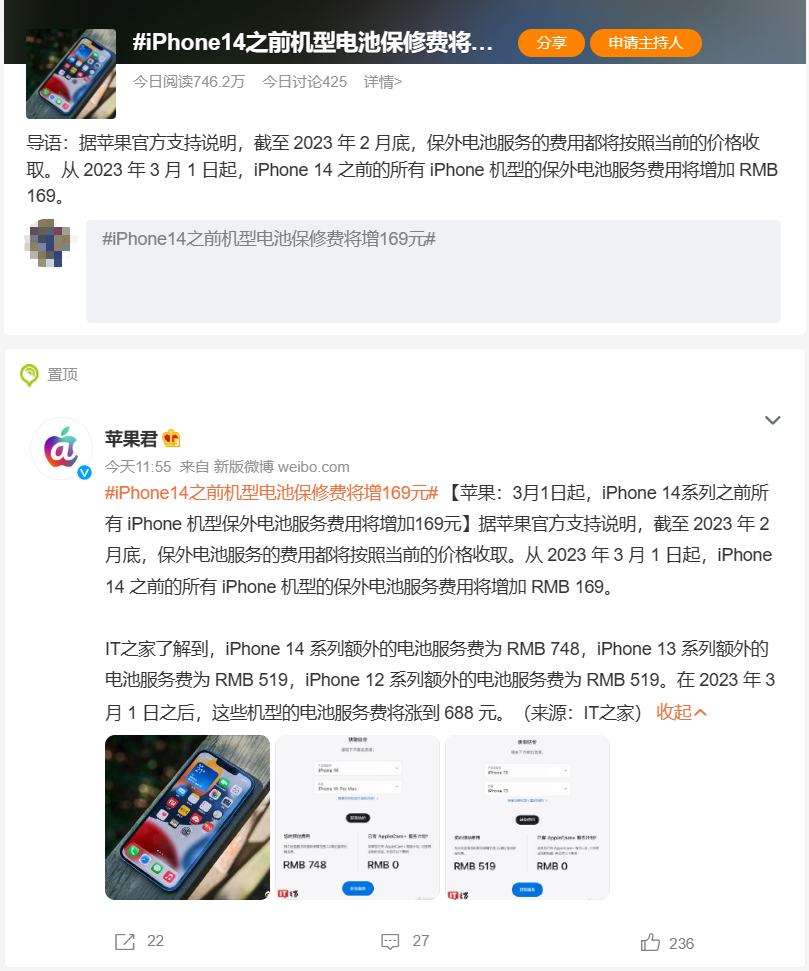Viewport: 809px width, 971px height.
Task: Open the orange hashtag link in the post
Action: pos(272,492)
